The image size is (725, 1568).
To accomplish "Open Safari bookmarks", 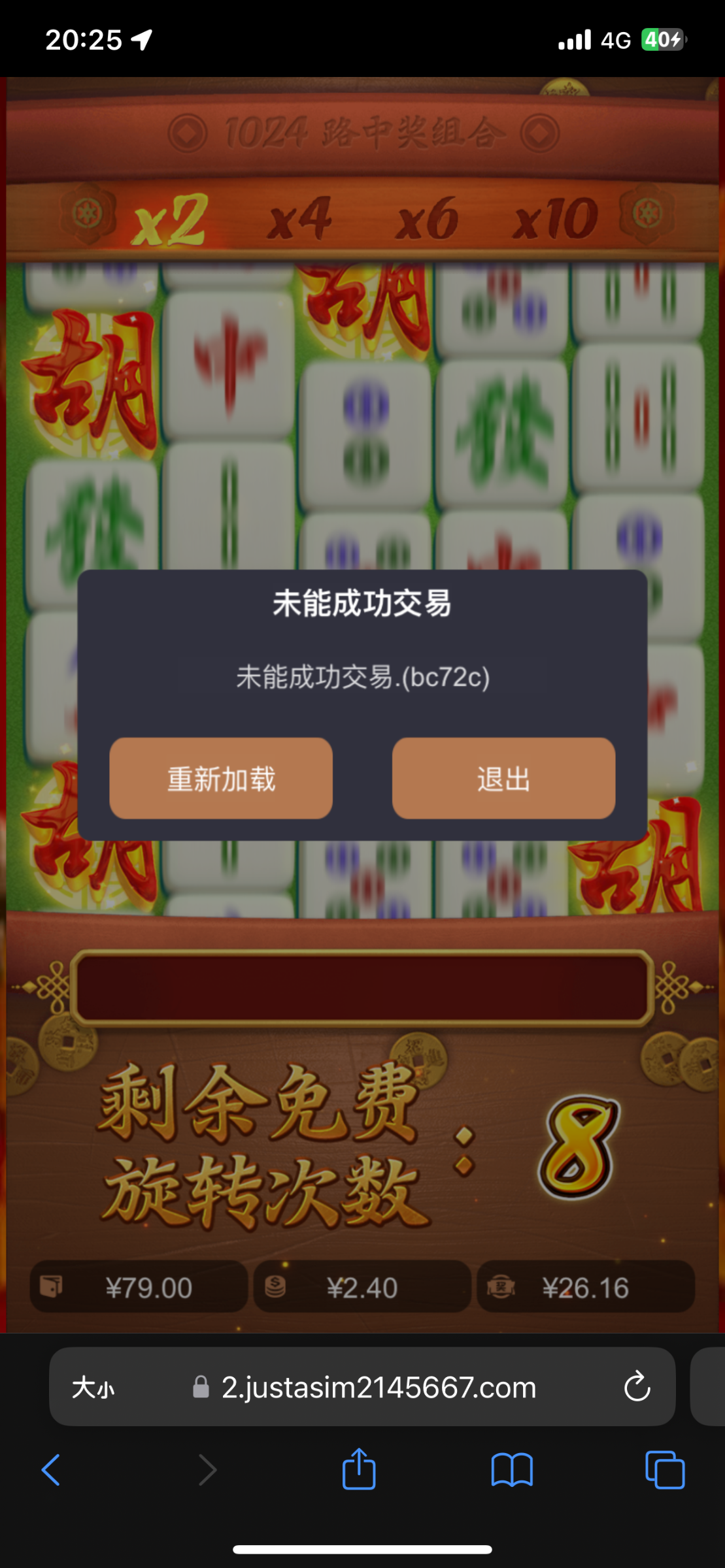I will coord(512,1471).
